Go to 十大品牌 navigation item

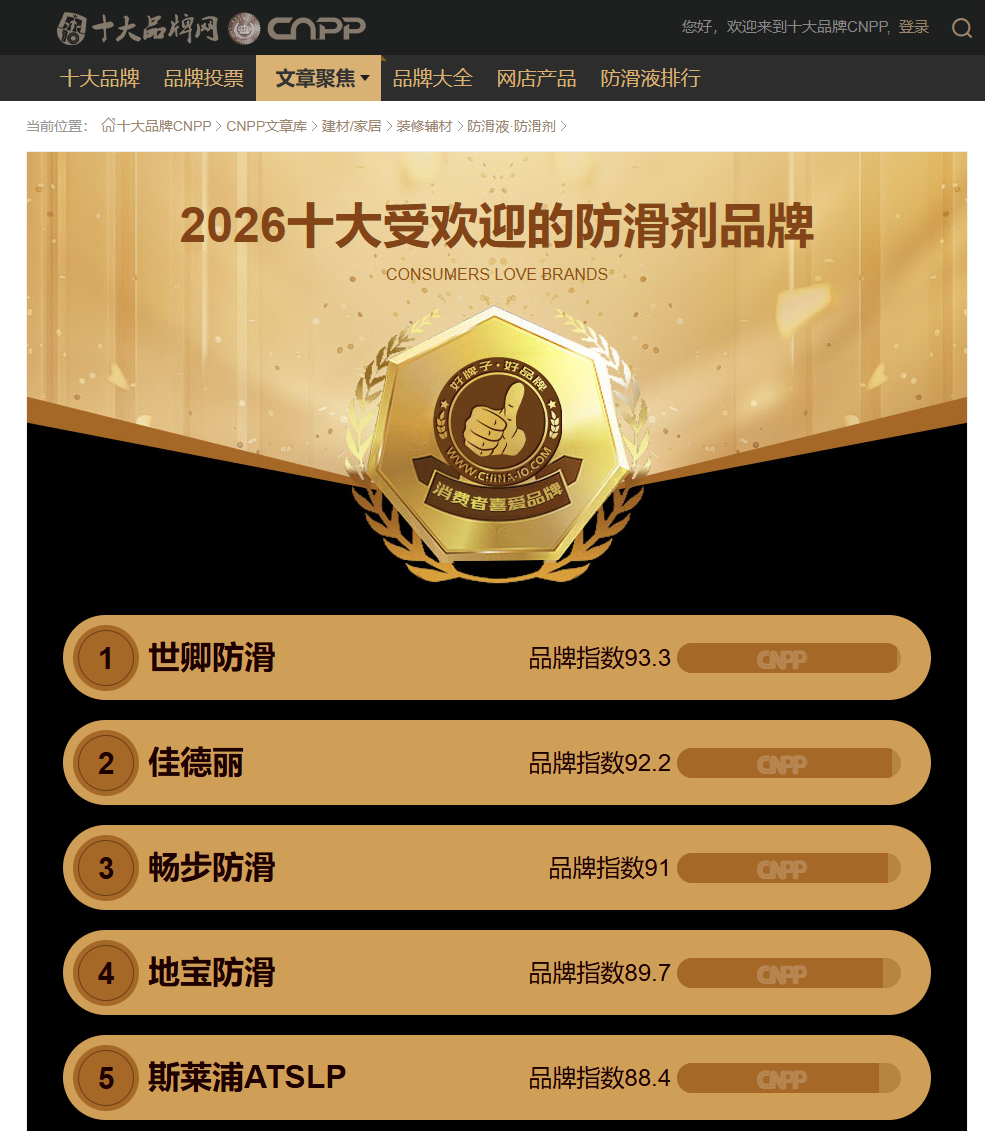click(x=100, y=79)
